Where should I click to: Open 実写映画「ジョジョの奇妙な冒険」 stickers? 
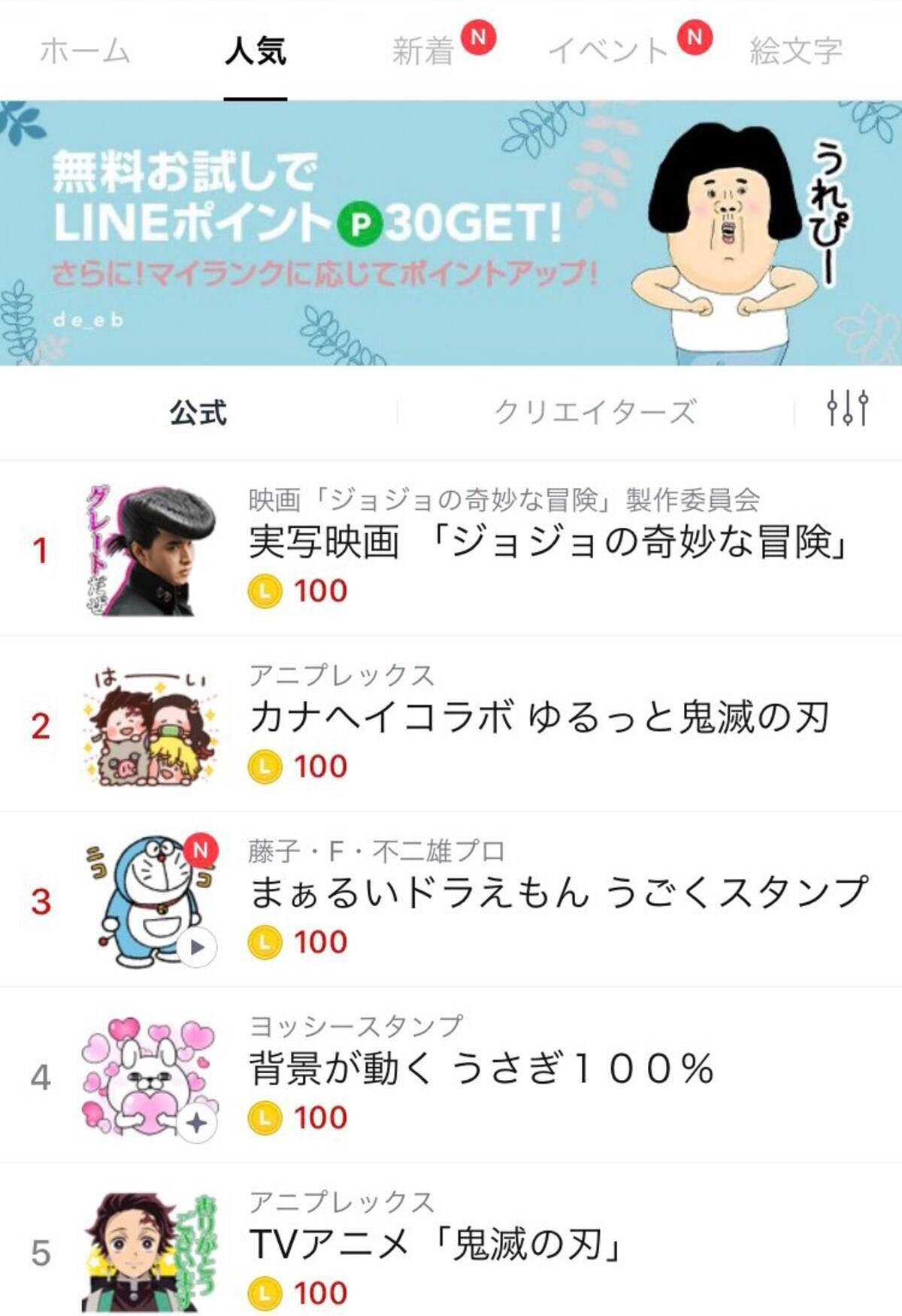[x=547, y=543]
